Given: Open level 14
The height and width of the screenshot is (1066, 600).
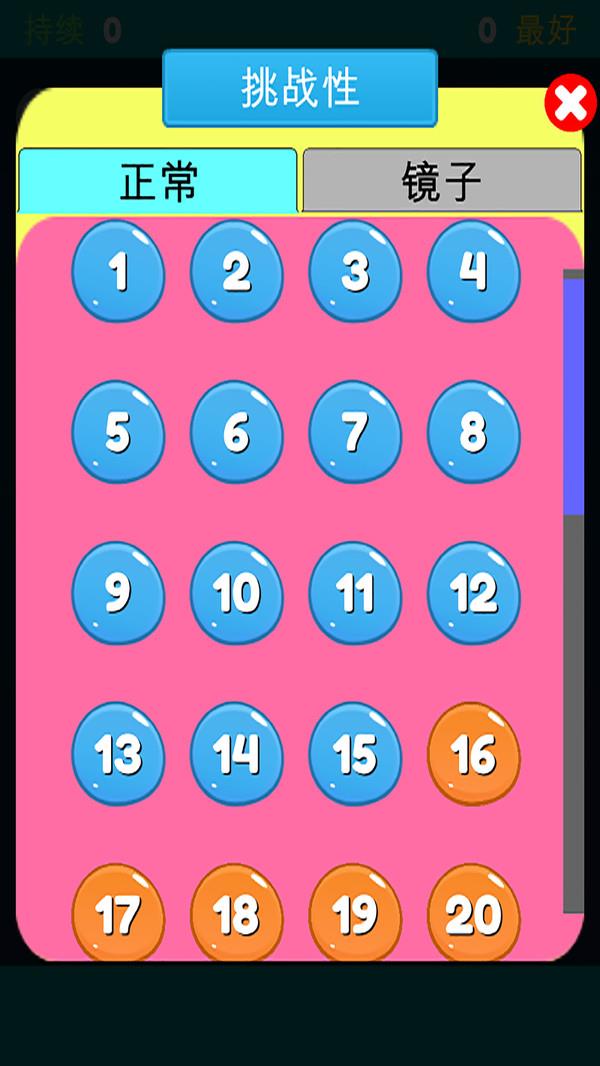Looking at the screenshot, I should point(236,754).
